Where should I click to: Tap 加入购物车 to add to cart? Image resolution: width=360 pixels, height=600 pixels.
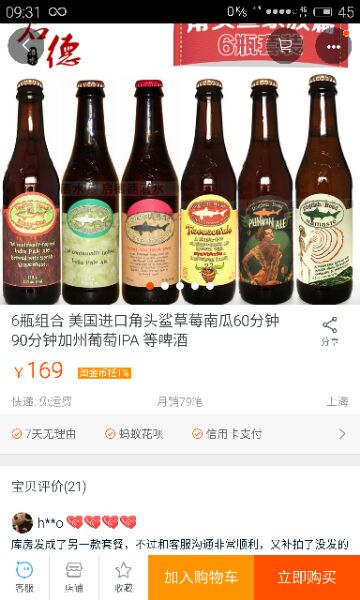click(201, 577)
